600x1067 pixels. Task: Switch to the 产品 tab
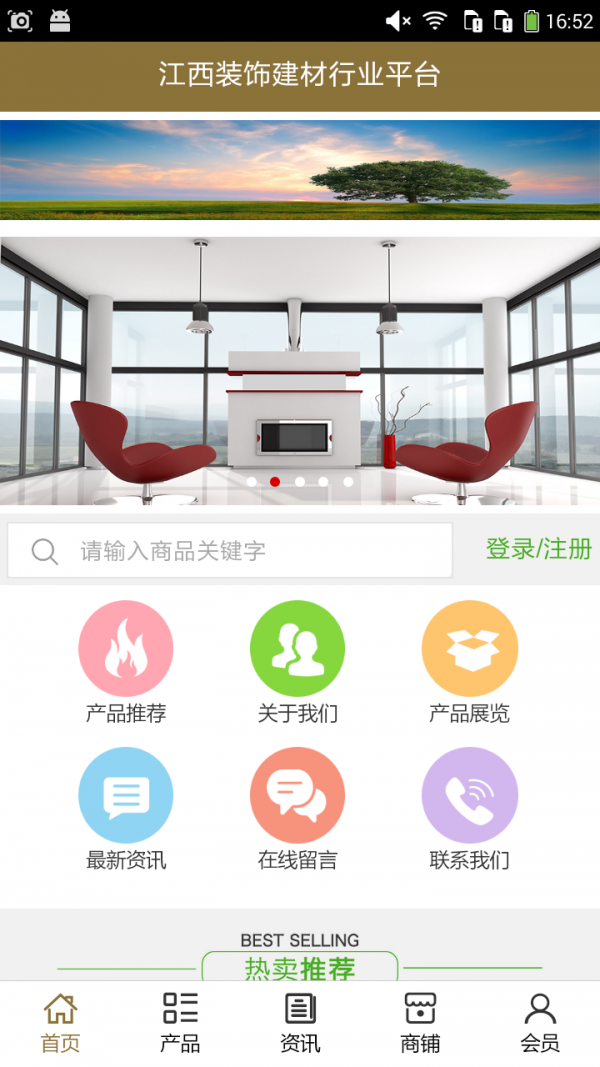coord(180,1022)
